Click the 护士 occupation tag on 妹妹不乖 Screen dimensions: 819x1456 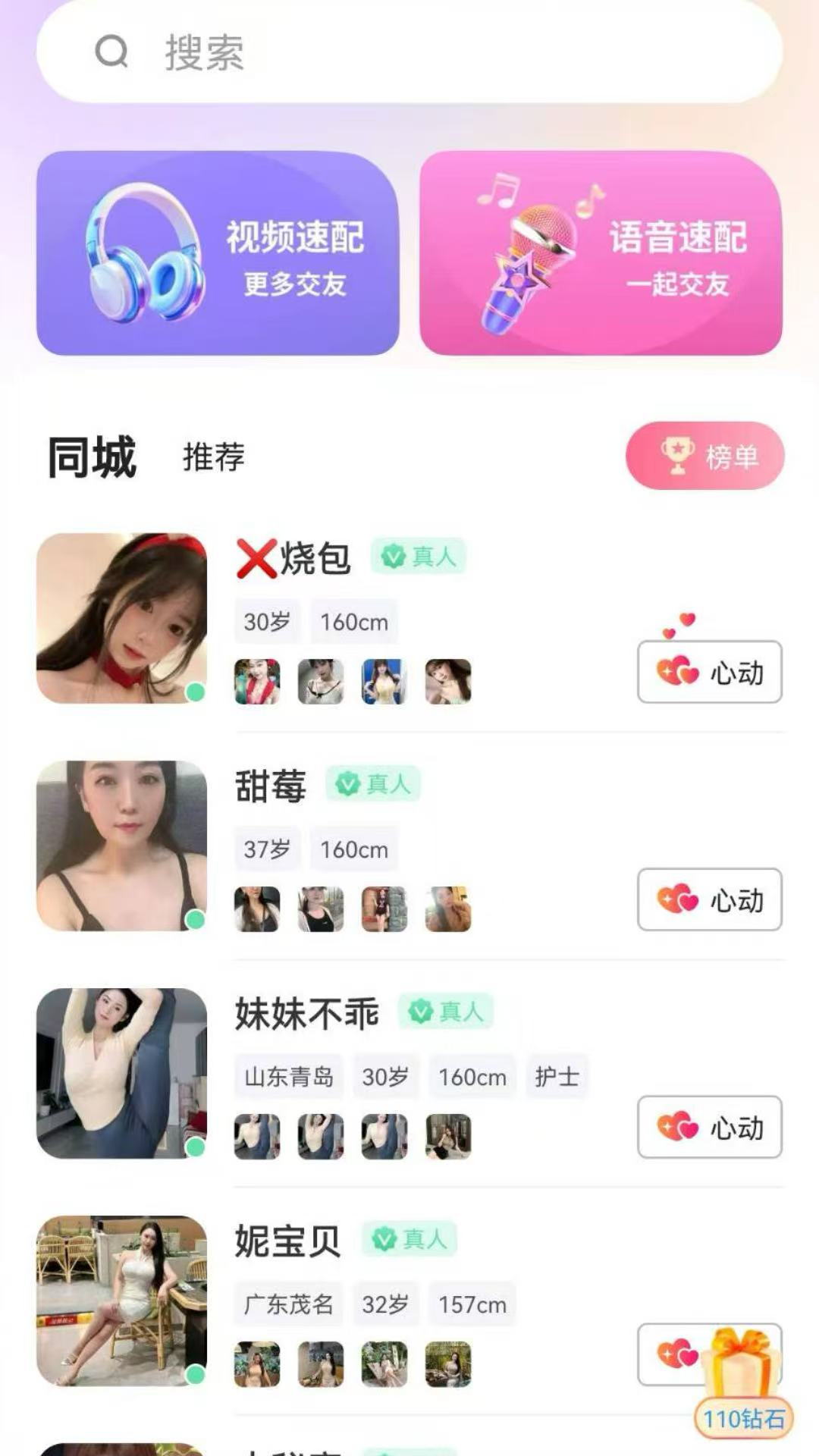coord(557,1076)
